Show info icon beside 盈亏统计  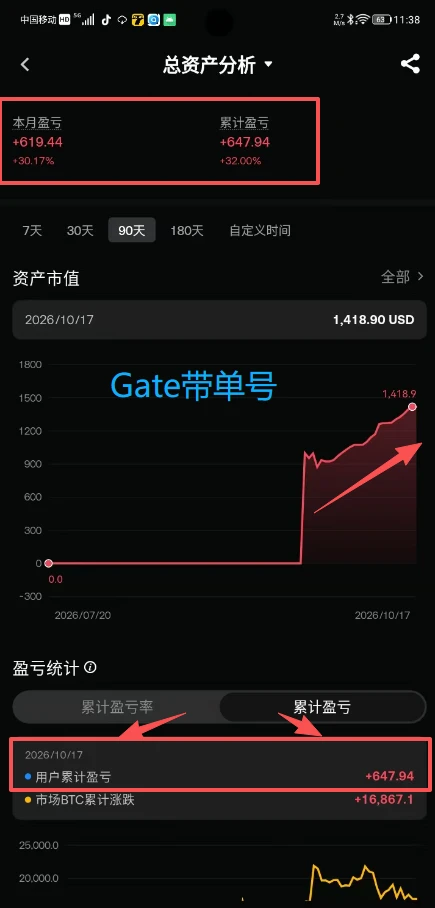90,668
